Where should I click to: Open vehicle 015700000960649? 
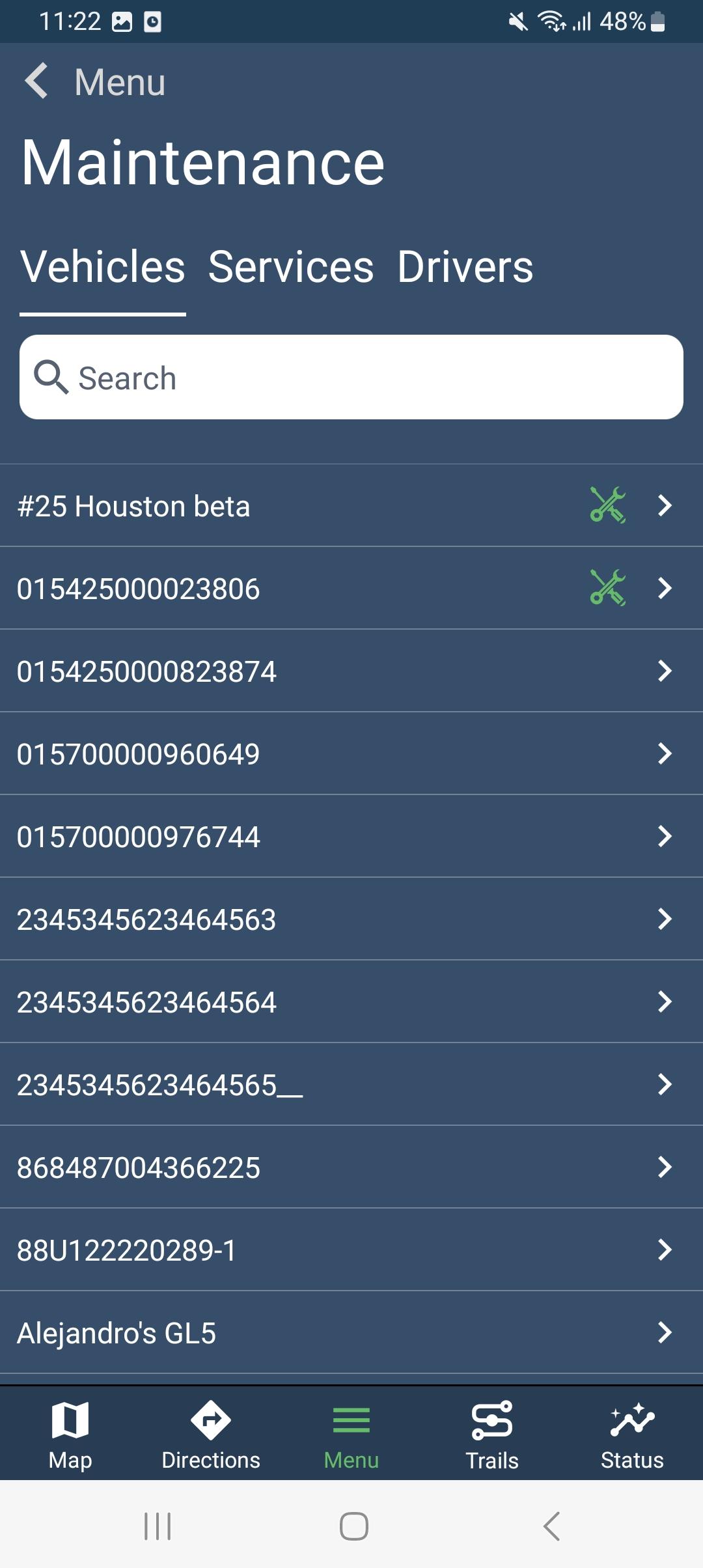351,753
